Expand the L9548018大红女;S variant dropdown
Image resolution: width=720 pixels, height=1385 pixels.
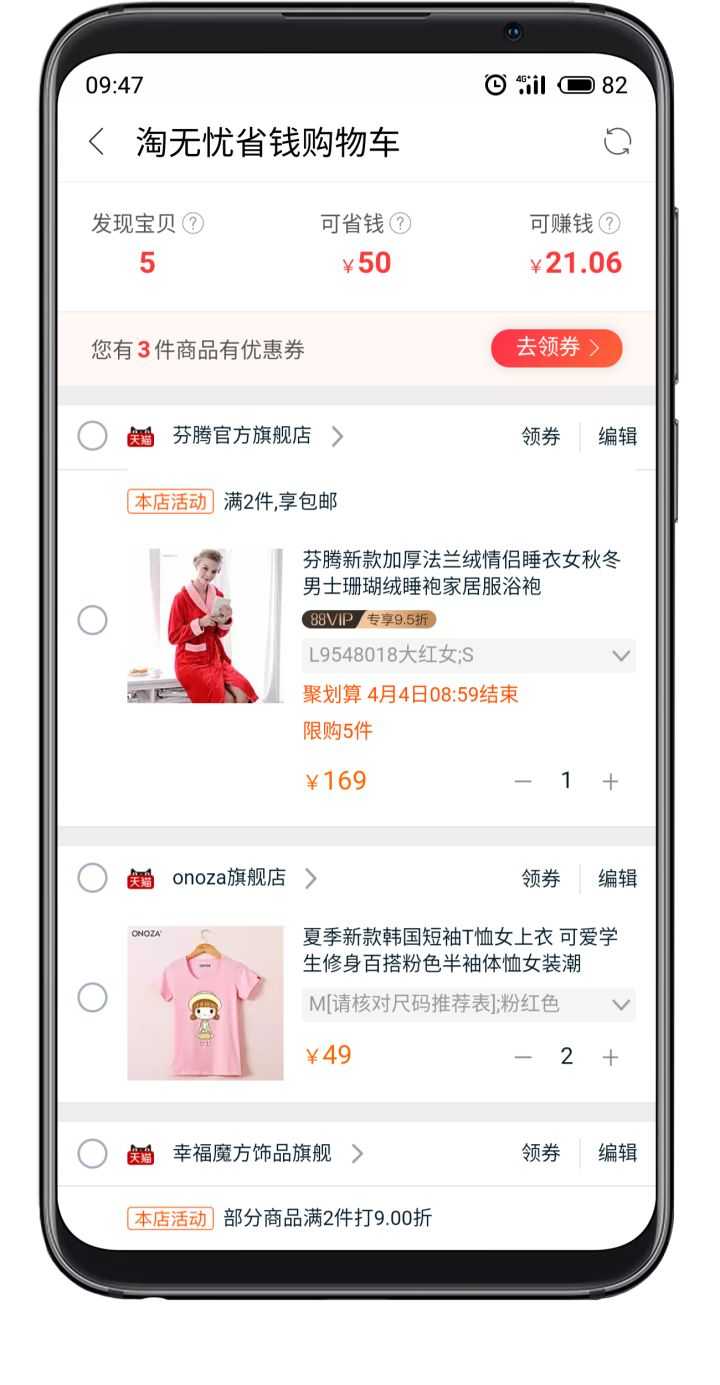(620, 656)
